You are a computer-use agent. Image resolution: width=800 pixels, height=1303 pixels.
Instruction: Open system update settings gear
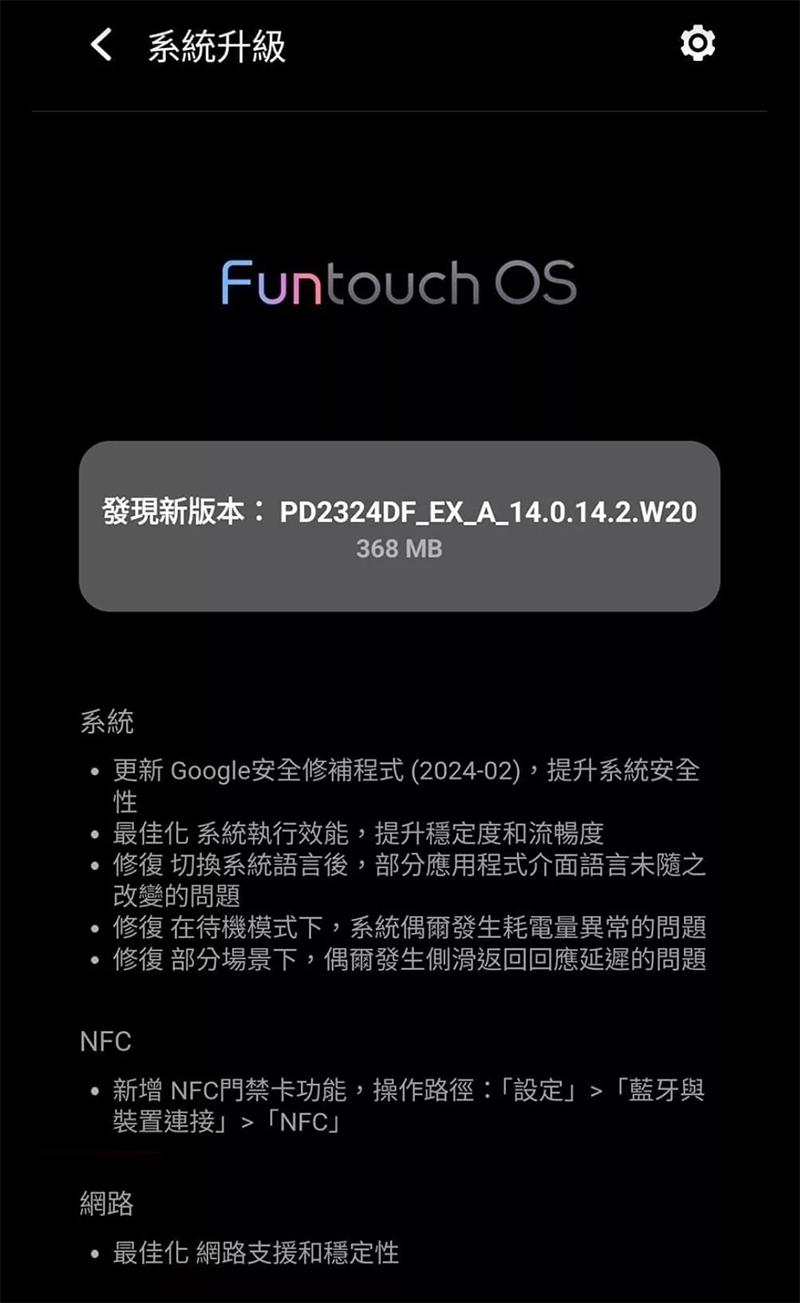pos(697,44)
